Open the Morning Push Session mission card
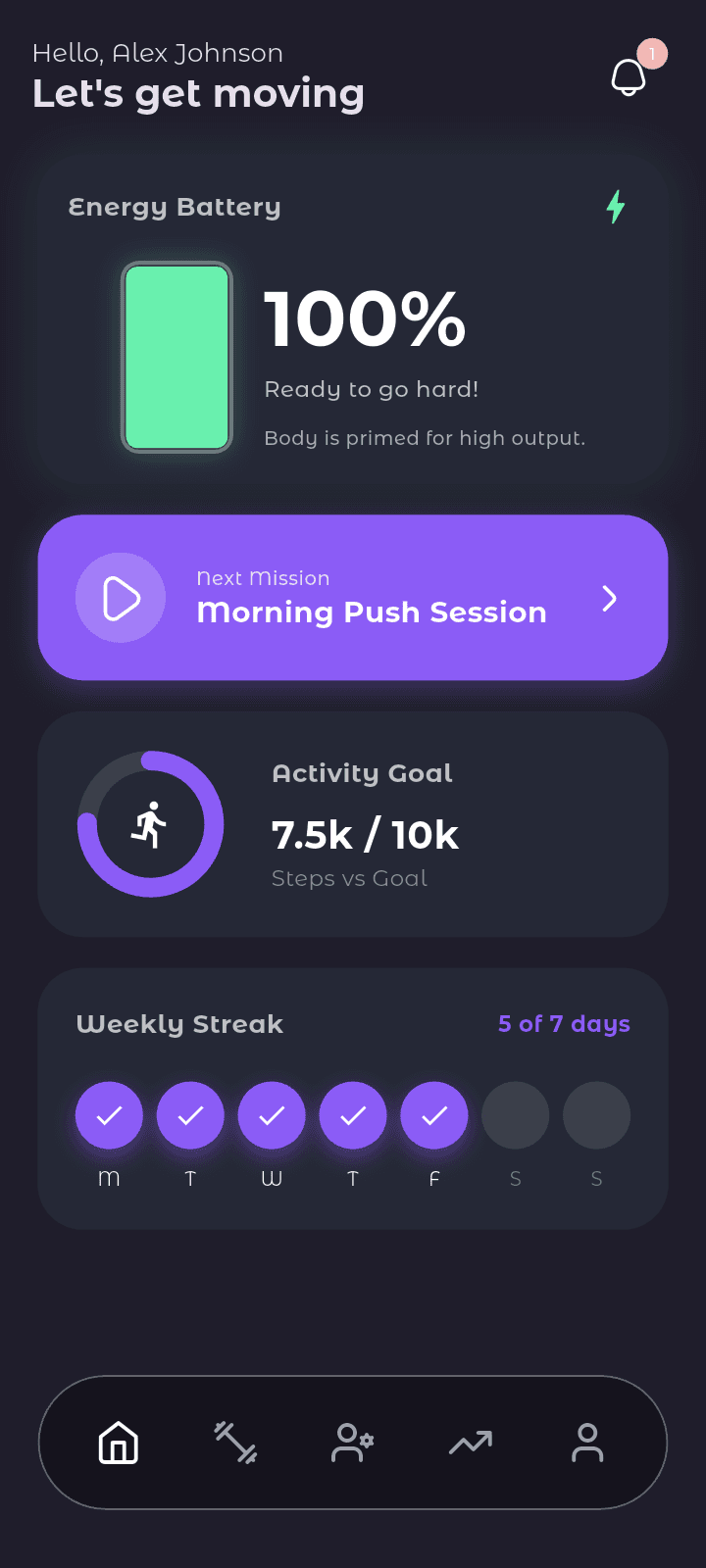 (x=353, y=597)
